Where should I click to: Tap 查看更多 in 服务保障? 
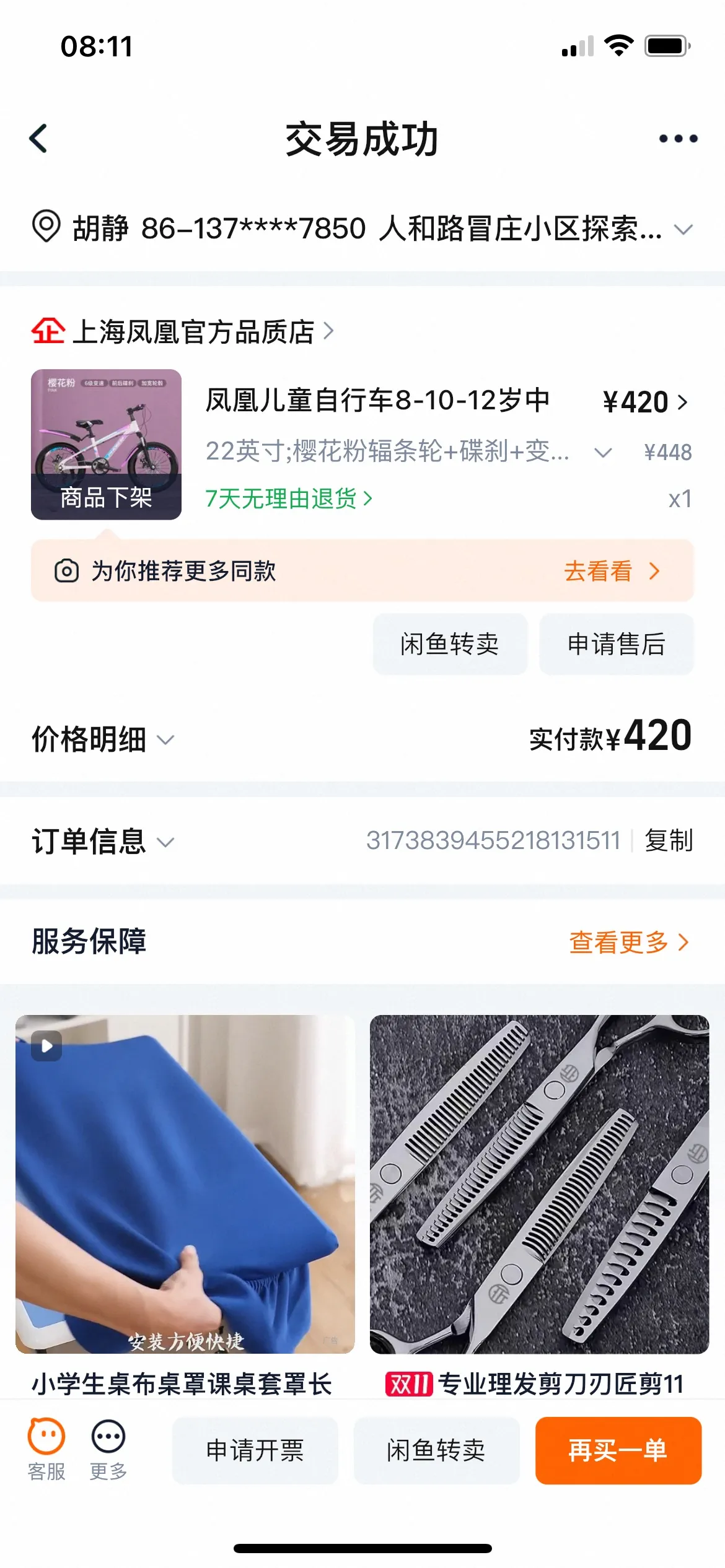pos(628,943)
